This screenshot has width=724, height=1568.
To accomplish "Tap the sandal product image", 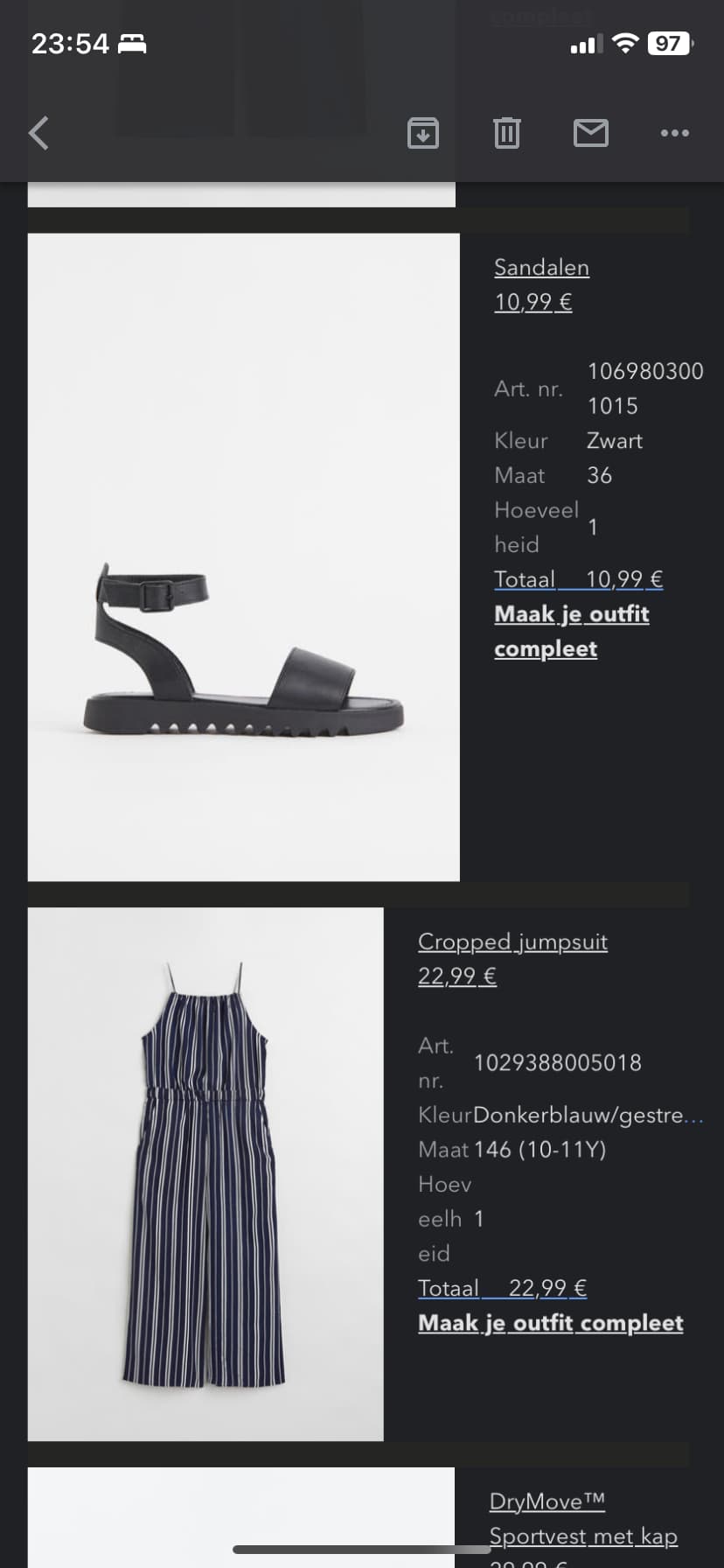I will (244, 556).
